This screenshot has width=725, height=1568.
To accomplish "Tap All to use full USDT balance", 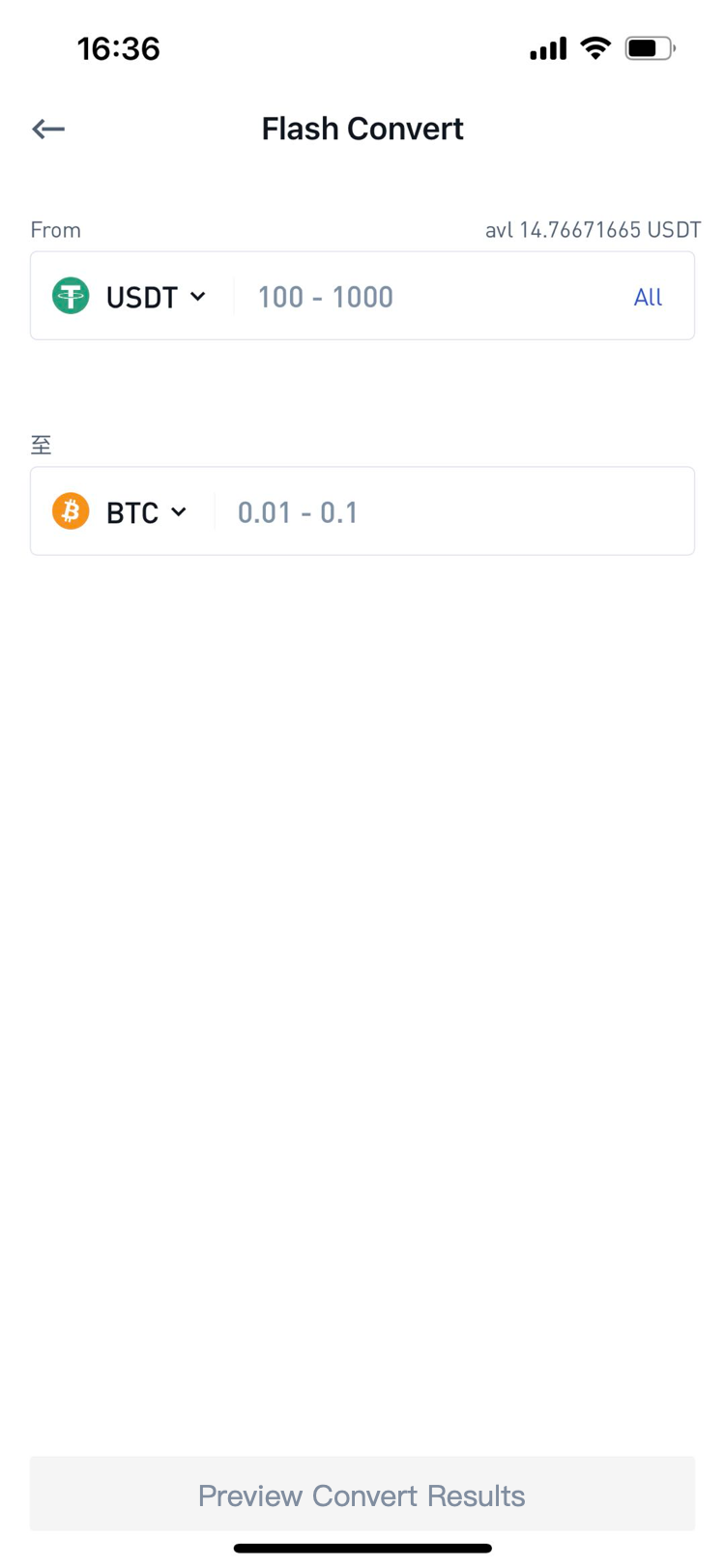I will (x=648, y=296).
